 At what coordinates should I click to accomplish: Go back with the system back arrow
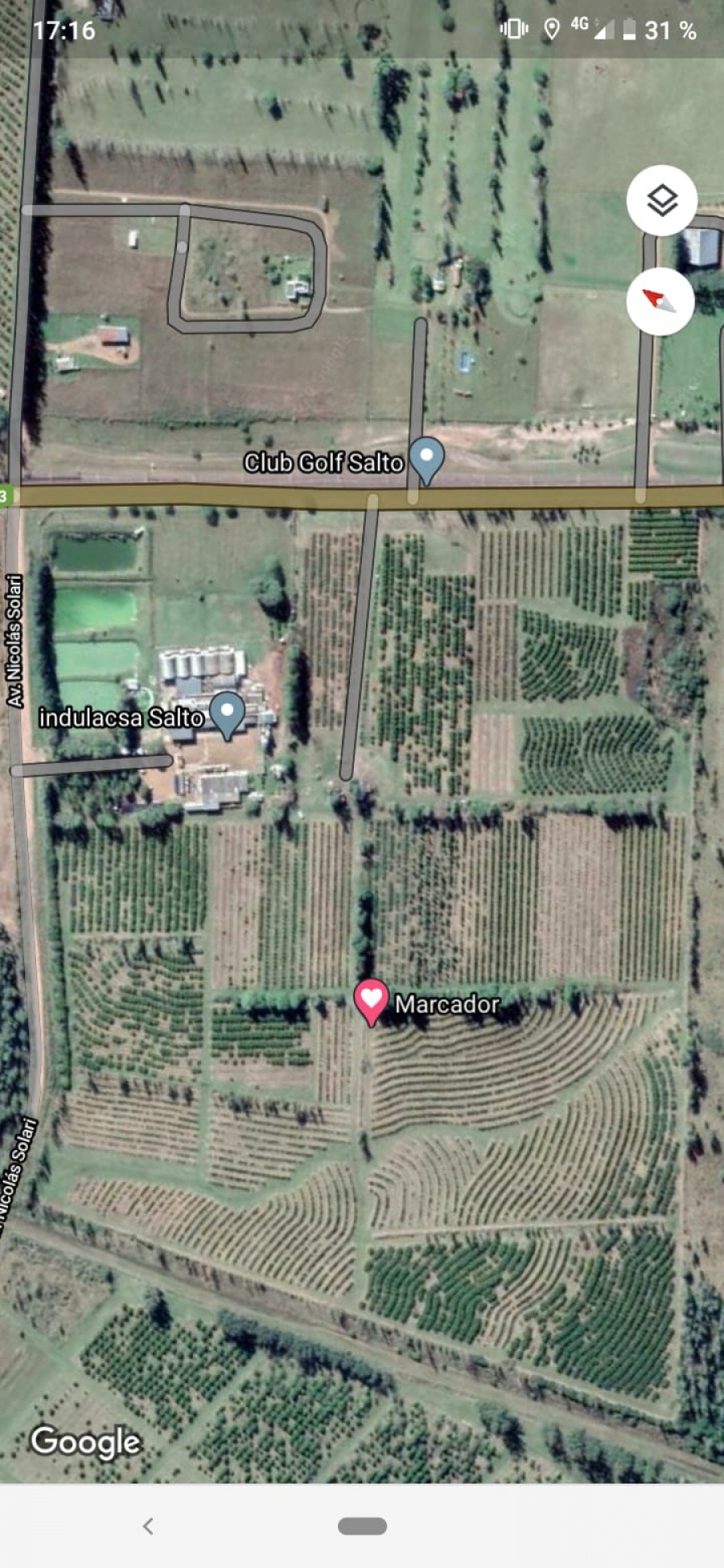click(148, 1526)
